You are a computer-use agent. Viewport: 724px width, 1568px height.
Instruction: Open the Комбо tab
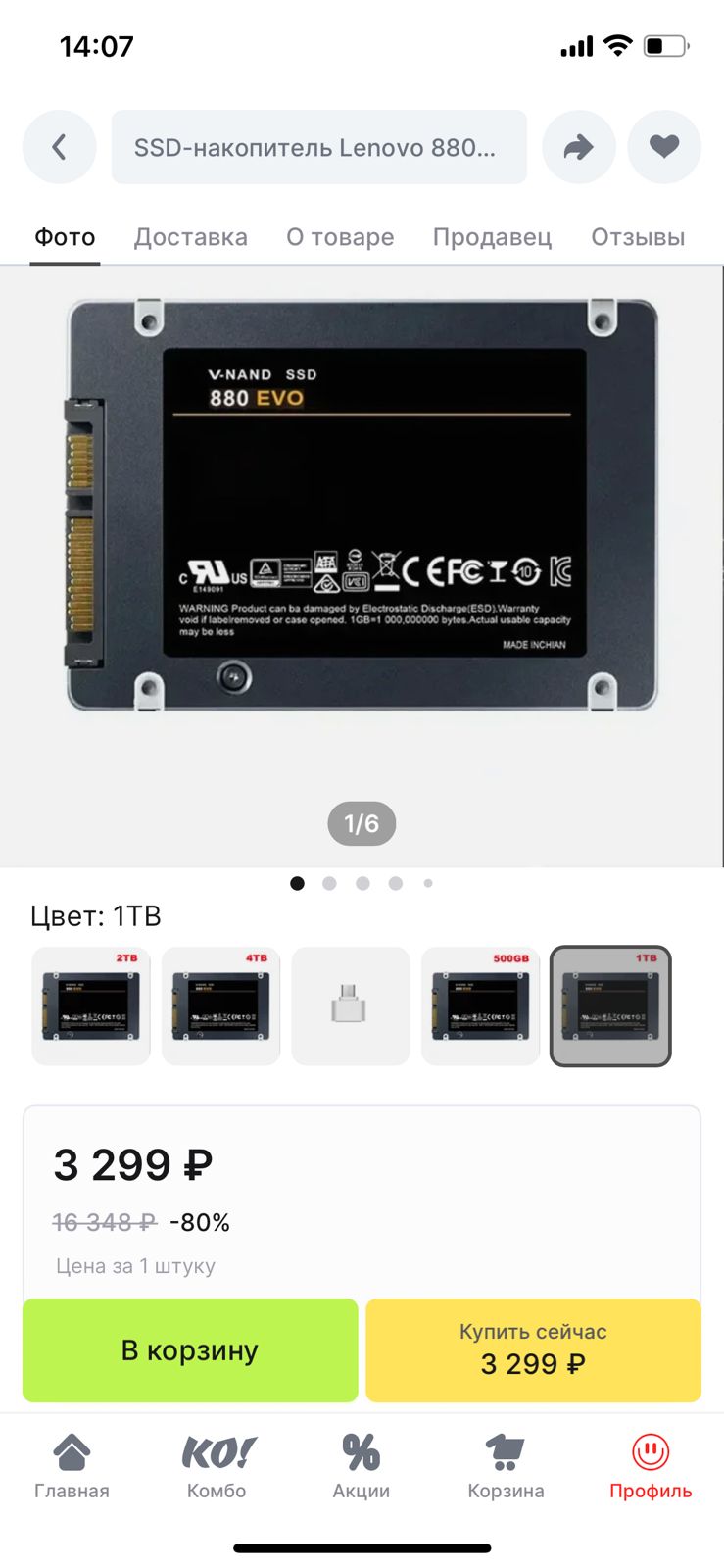[x=217, y=1465]
